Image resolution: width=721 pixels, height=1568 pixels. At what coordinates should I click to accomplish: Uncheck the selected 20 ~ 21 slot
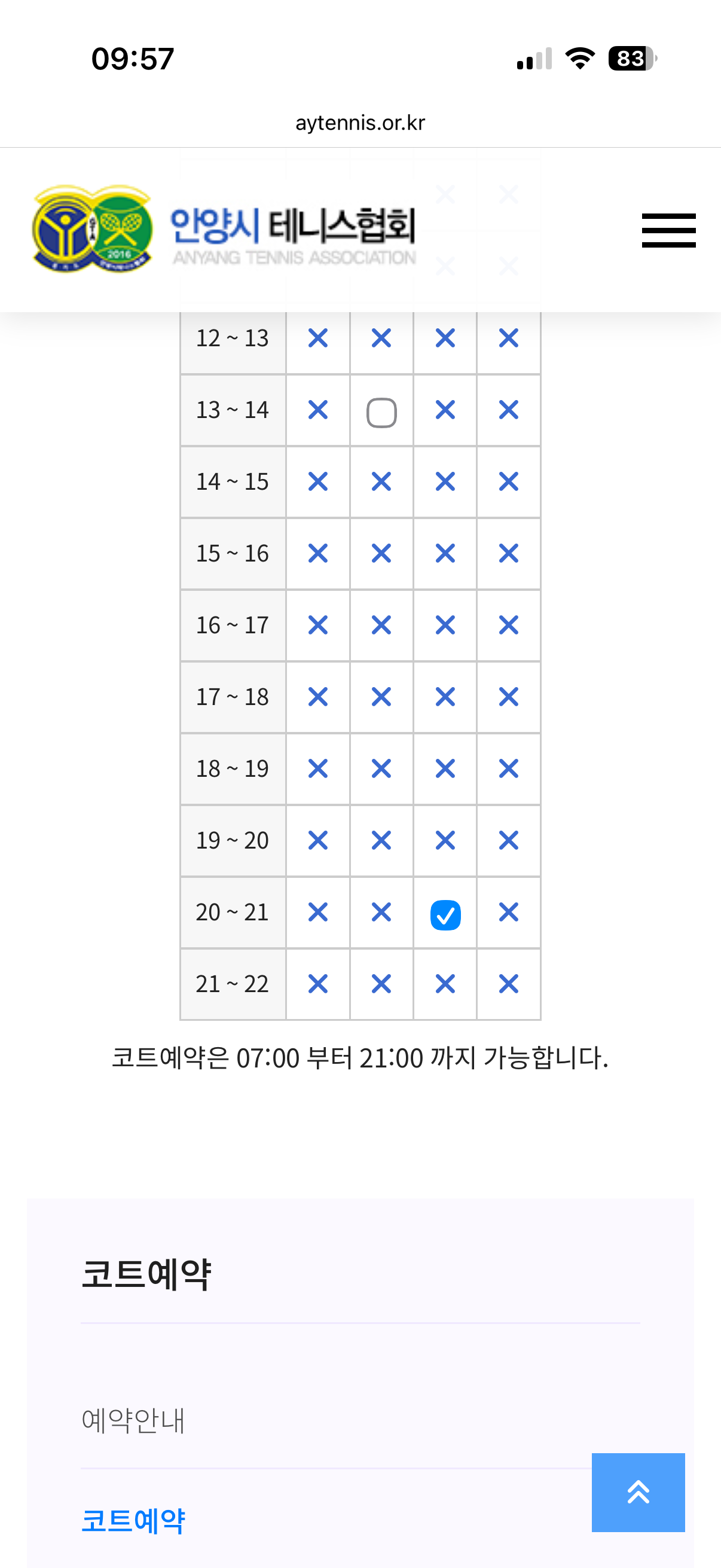pos(445,915)
